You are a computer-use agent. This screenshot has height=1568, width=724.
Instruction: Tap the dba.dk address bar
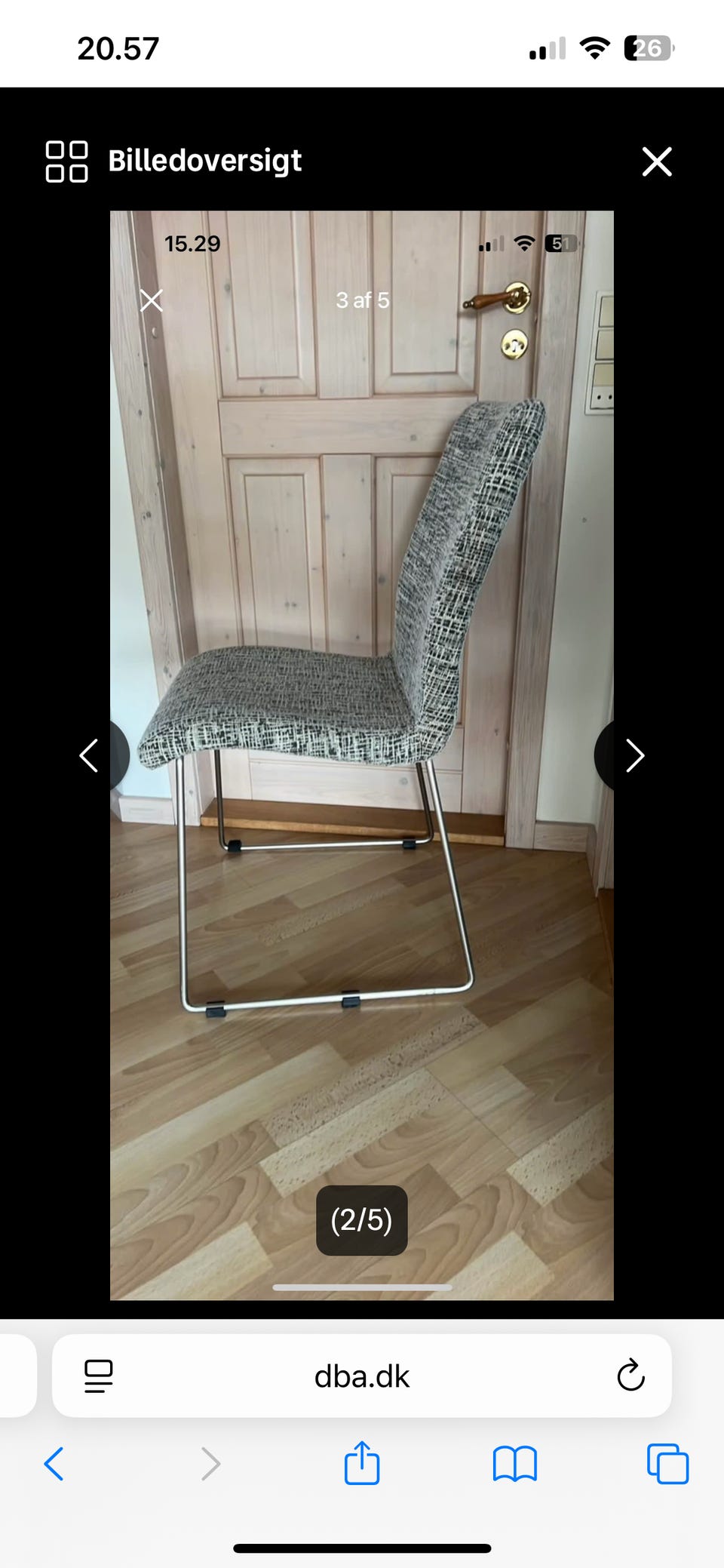coord(362,1376)
